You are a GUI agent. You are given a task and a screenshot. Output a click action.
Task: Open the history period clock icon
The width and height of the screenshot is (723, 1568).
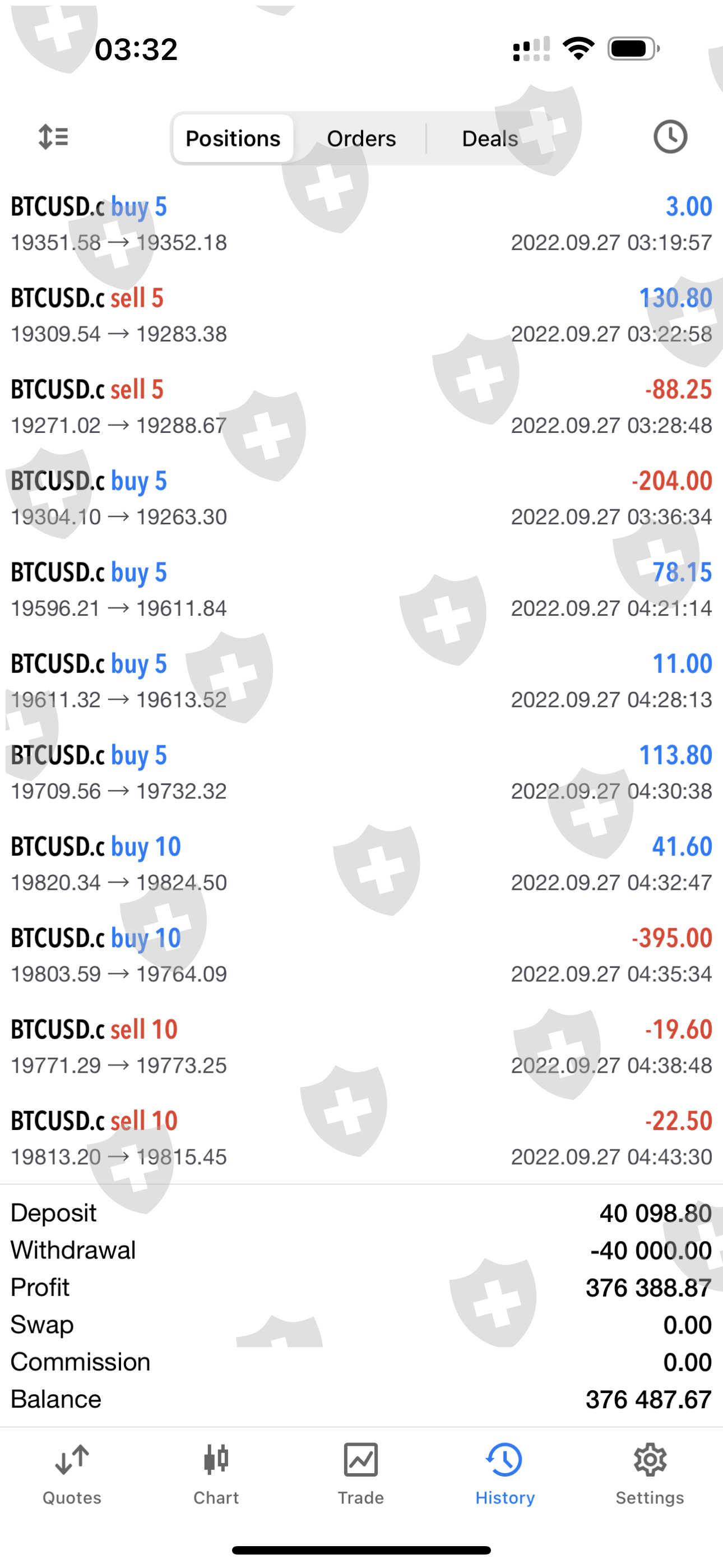coord(670,137)
